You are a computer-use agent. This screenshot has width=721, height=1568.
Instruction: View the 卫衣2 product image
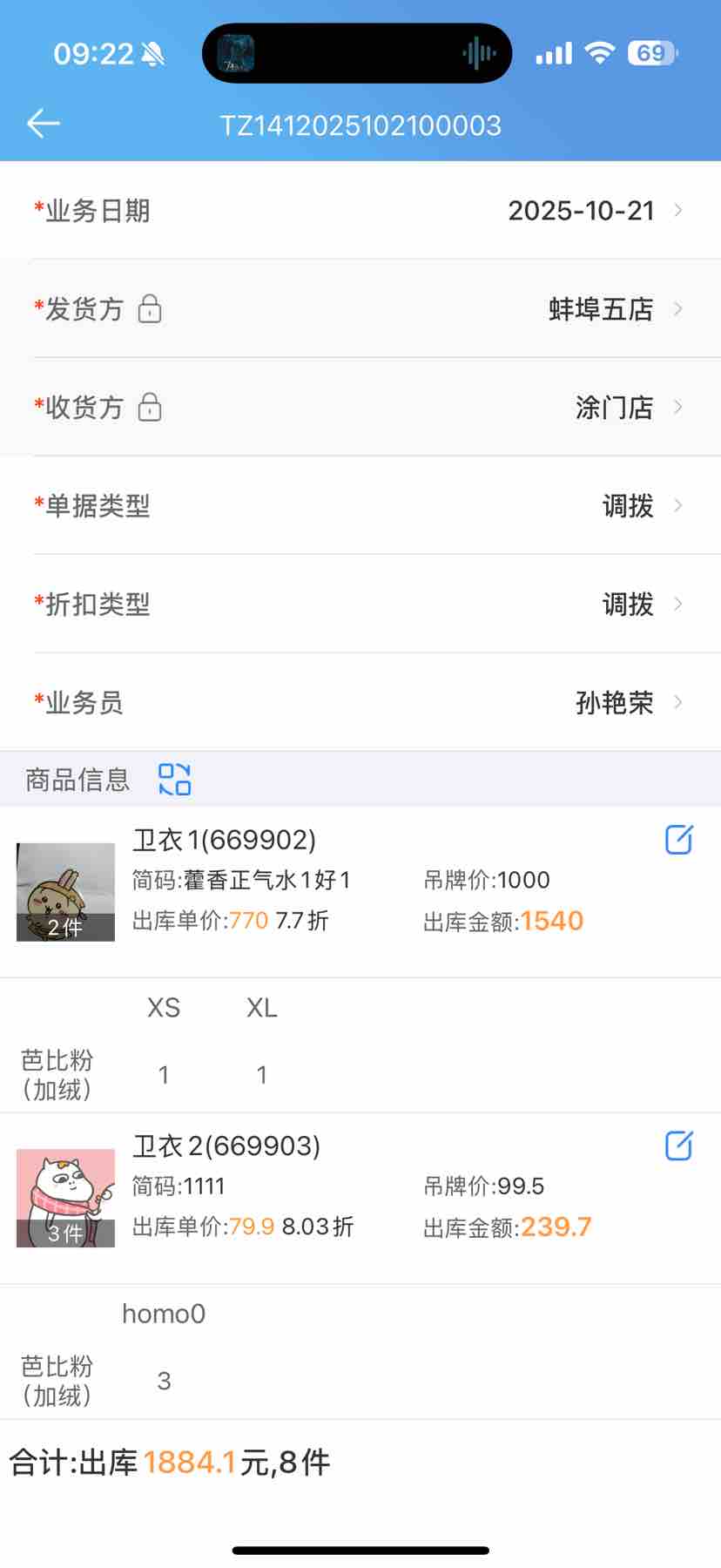point(66,1198)
